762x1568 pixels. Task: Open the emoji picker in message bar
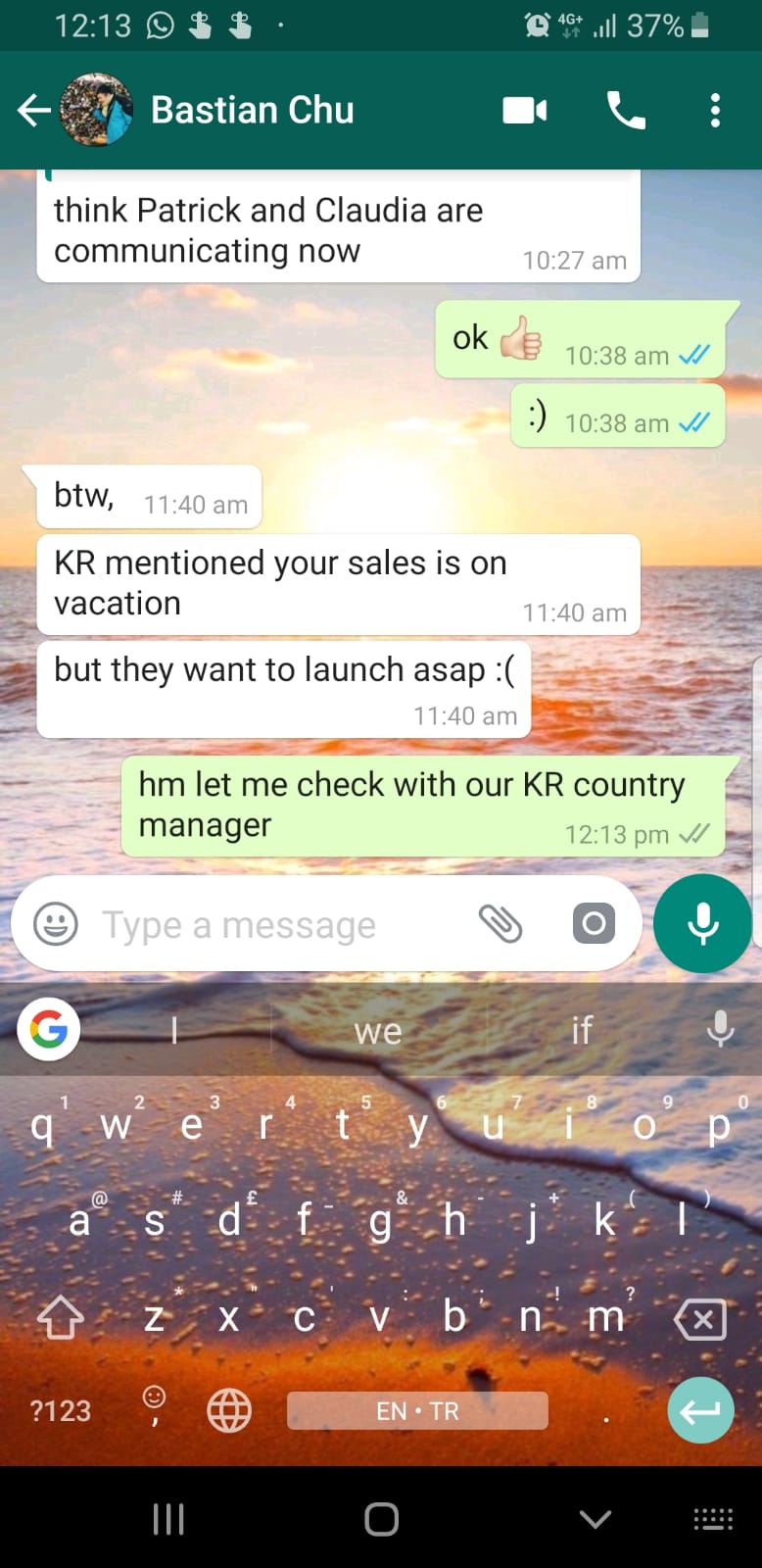56,923
